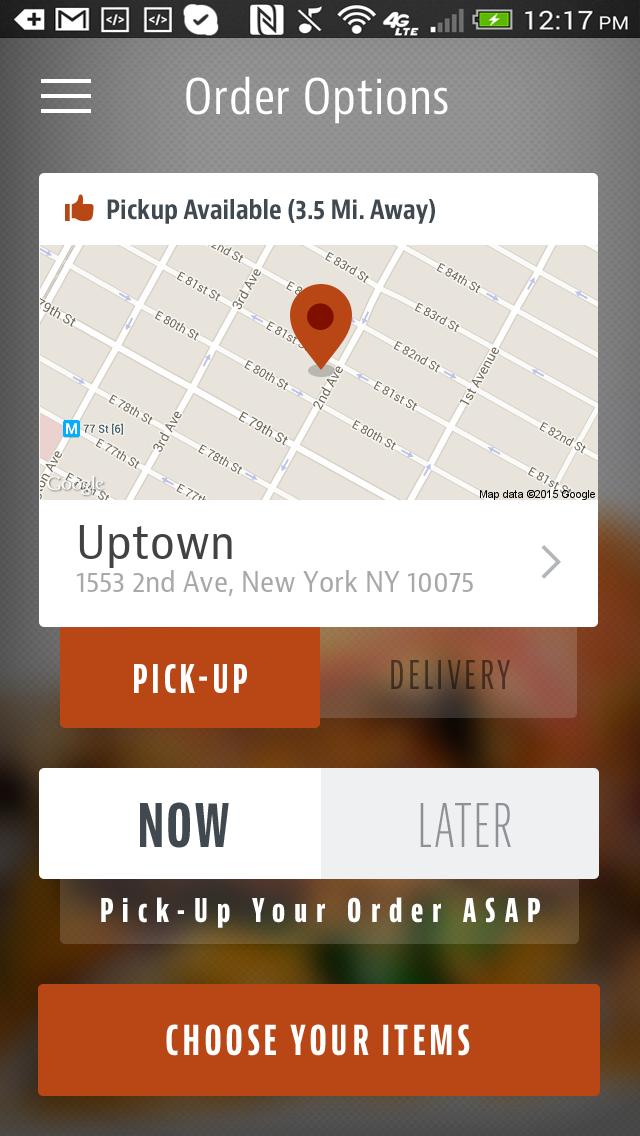The image size is (640, 1136).
Task: Open the hamburger navigation menu
Action: pos(66,96)
